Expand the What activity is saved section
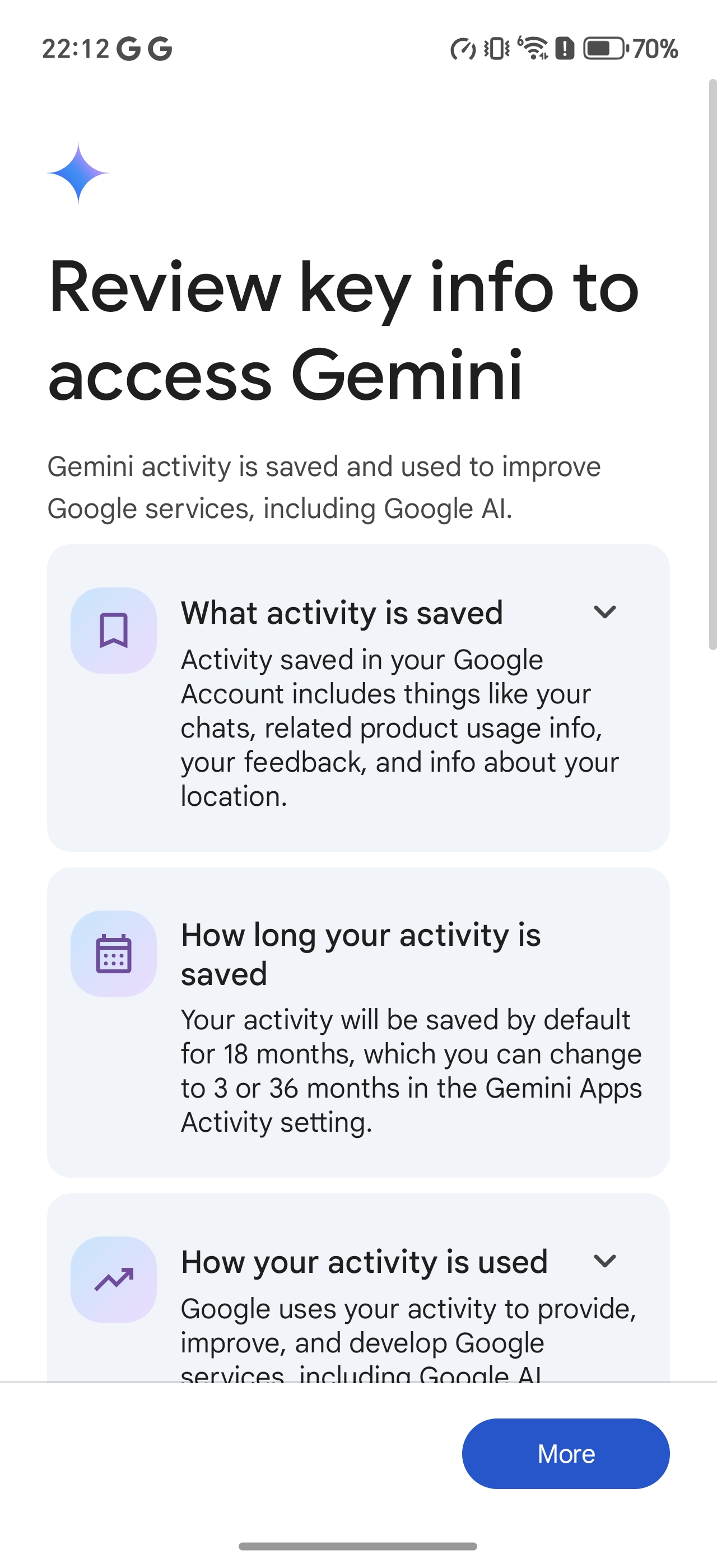The height and width of the screenshot is (1568, 717). click(604, 612)
